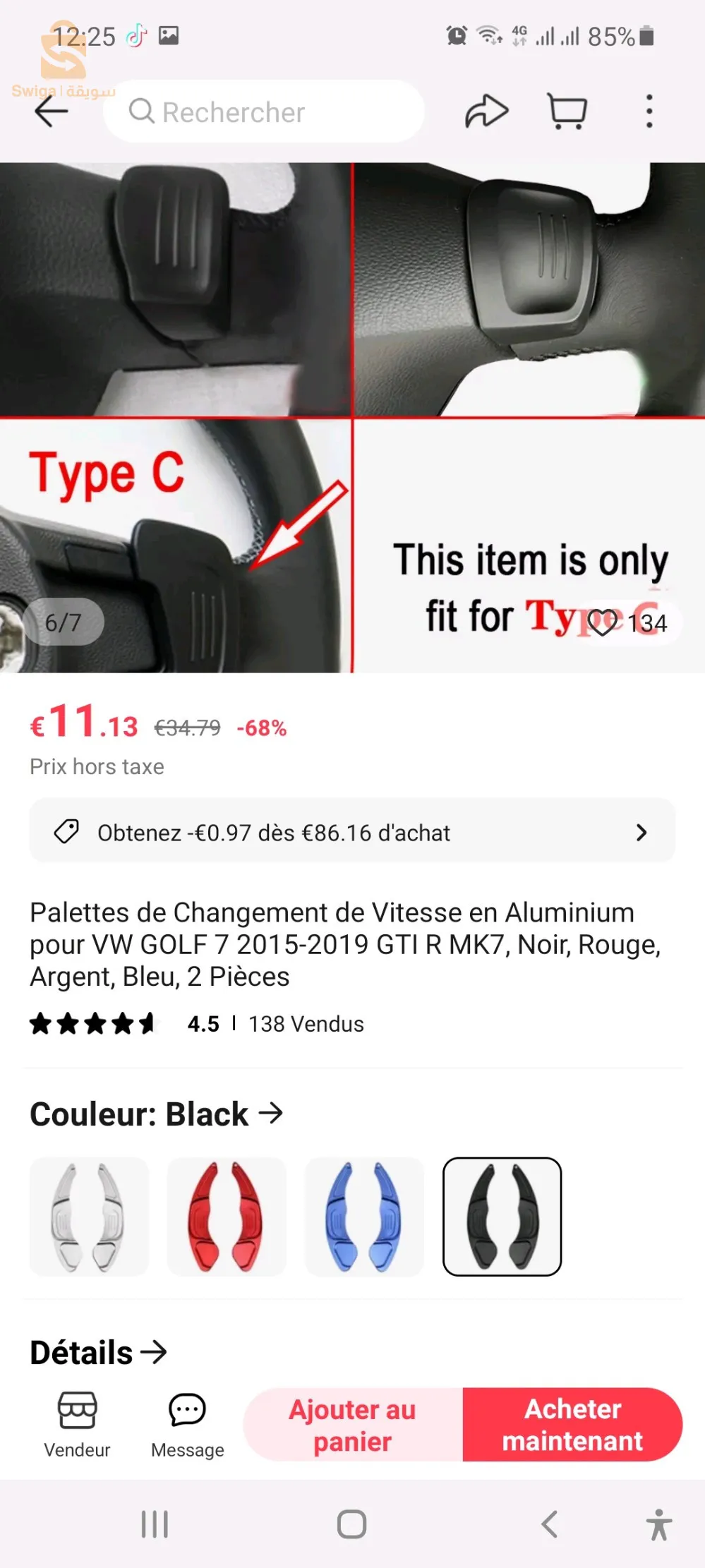Open the three-dot overflow menu

pyautogui.click(x=649, y=111)
